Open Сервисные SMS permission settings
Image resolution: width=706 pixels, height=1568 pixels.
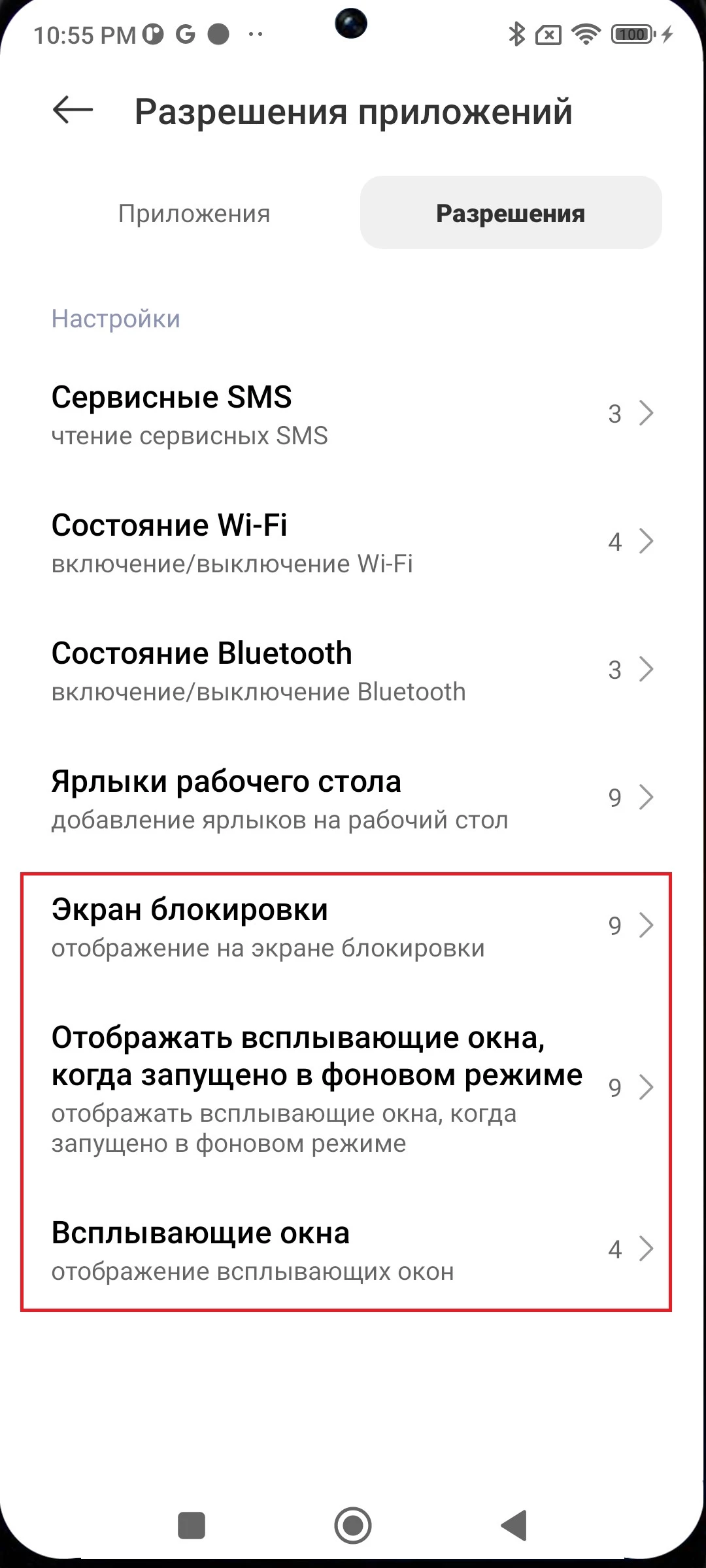pos(353,414)
